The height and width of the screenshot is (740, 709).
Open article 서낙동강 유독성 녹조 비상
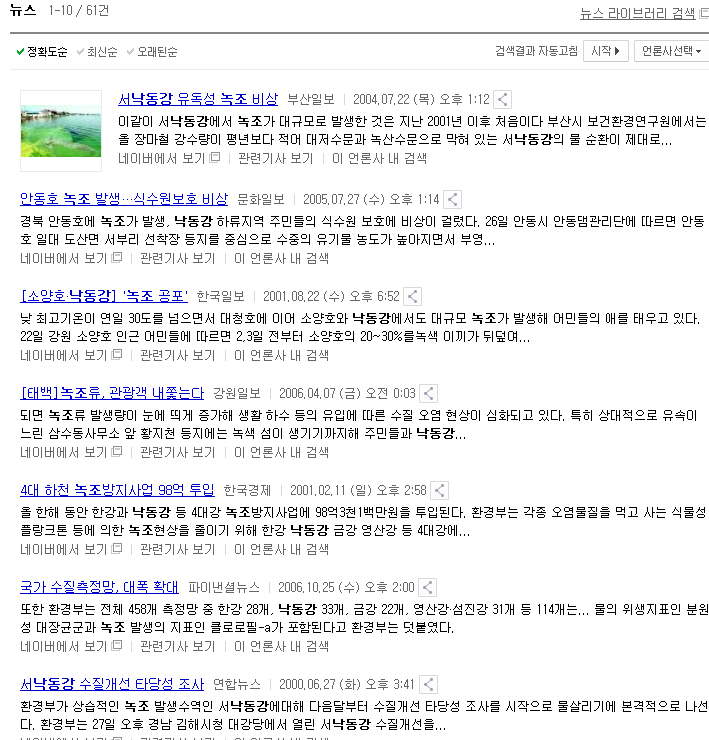(x=197, y=99)
